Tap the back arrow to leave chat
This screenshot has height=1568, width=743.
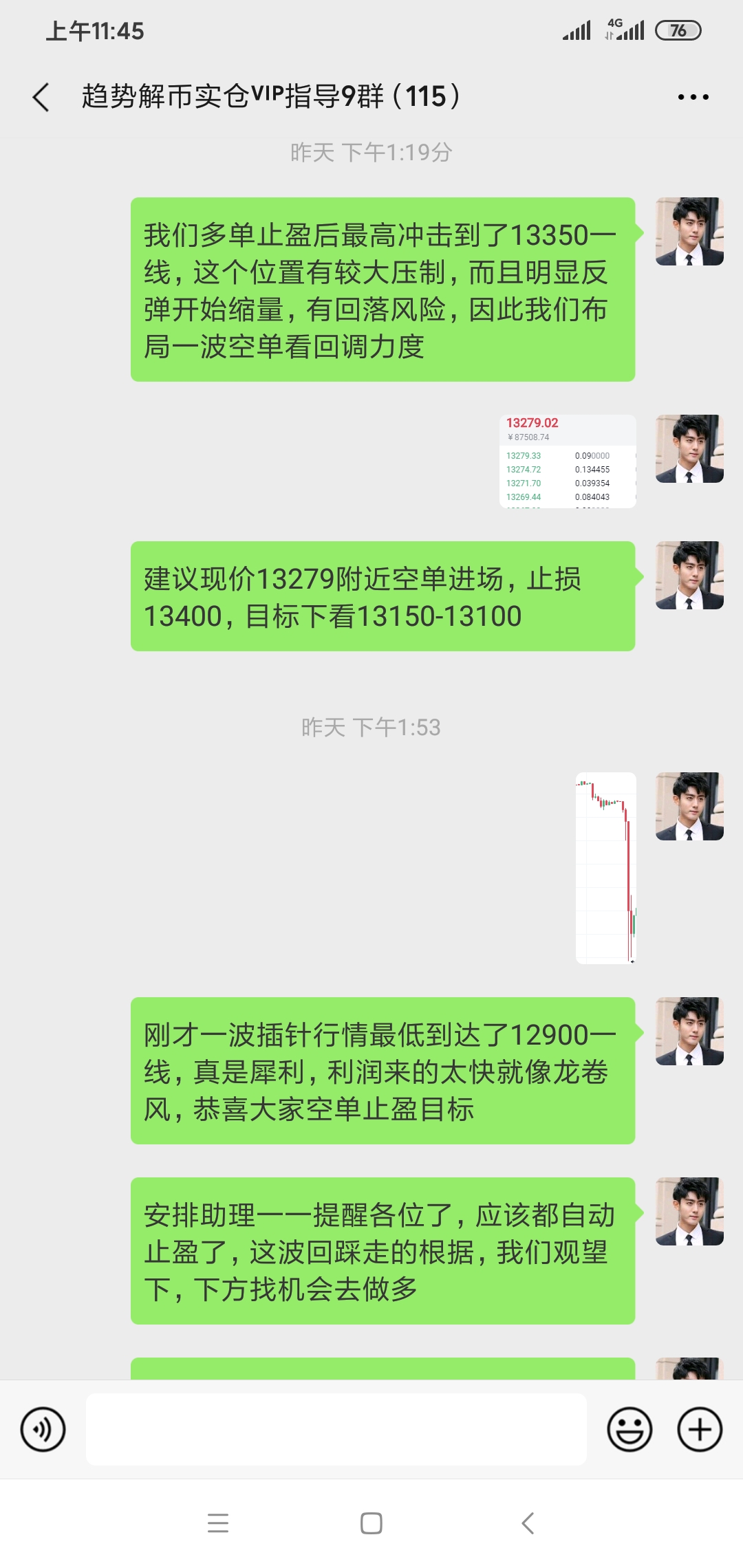tap(39, 96)
